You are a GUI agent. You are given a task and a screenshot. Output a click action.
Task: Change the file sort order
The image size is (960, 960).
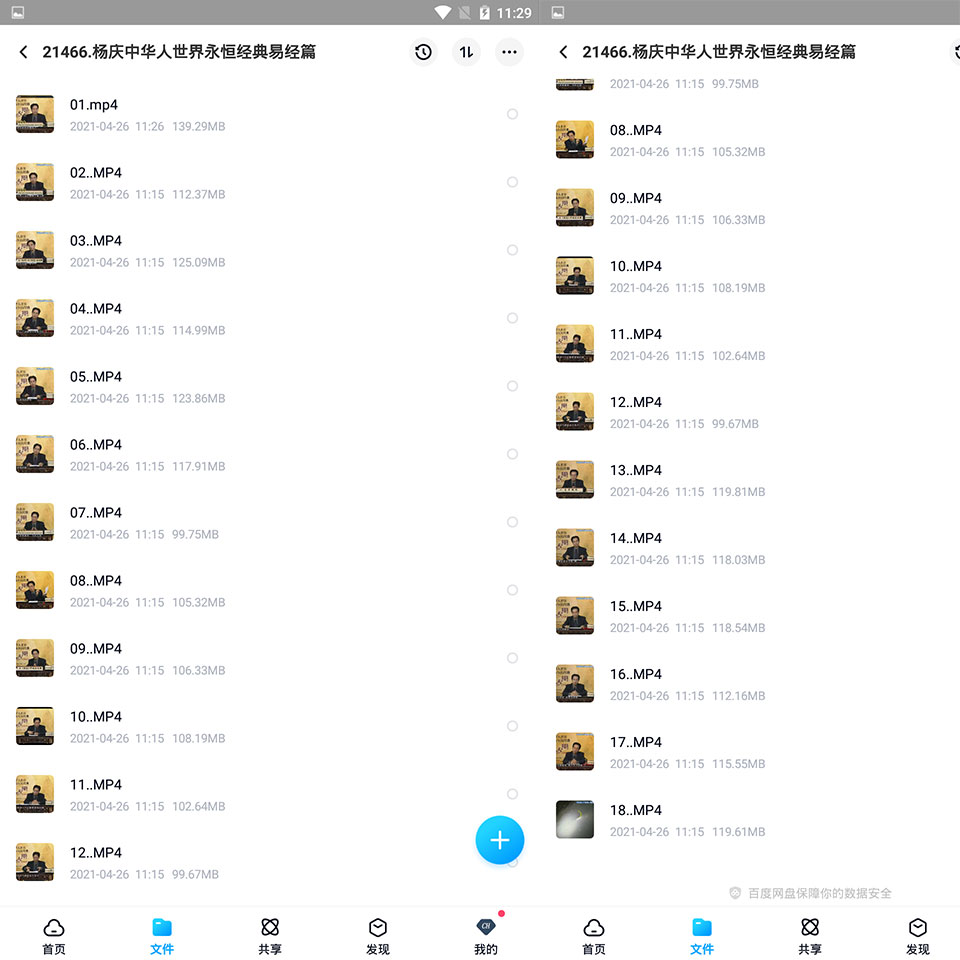[x=466, y=52]
